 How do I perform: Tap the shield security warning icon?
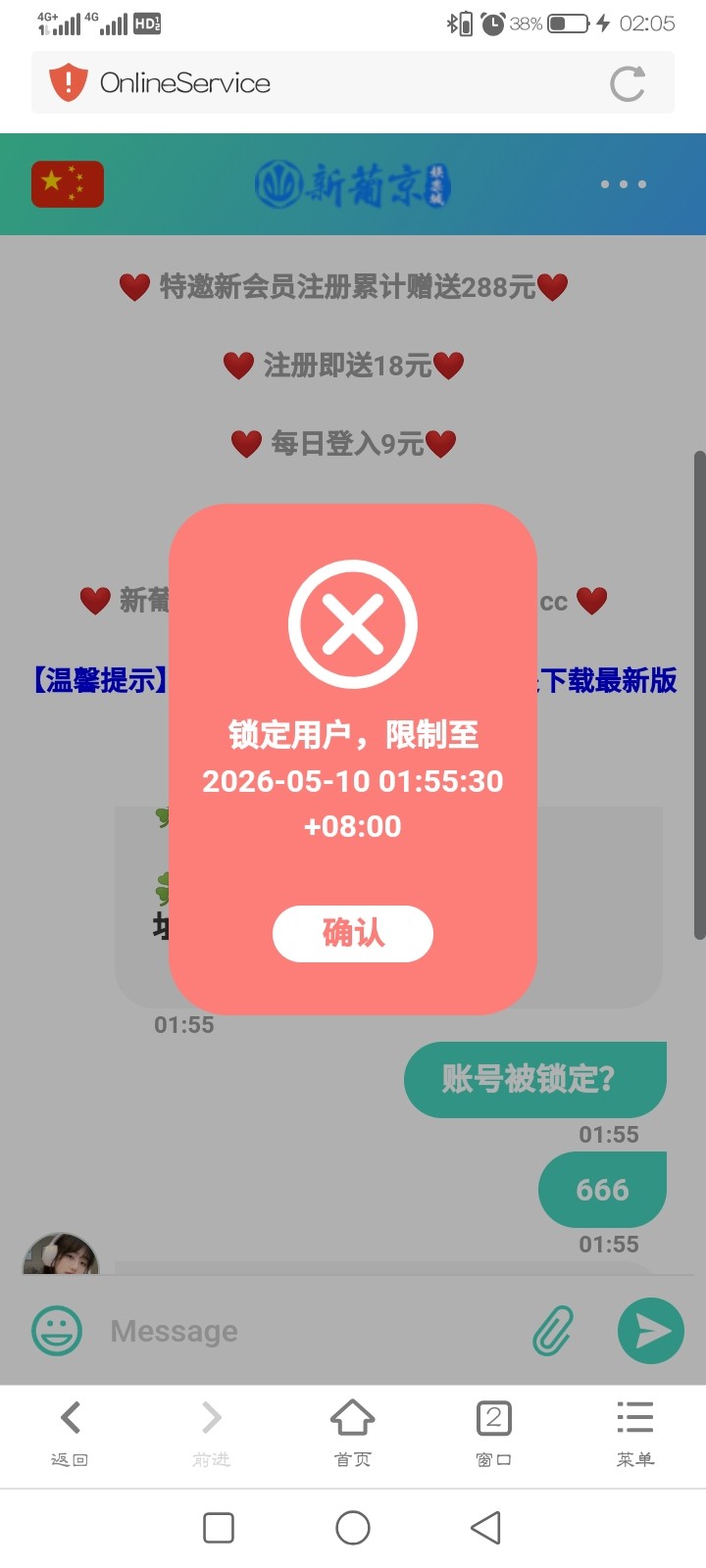tap(69, 82)
